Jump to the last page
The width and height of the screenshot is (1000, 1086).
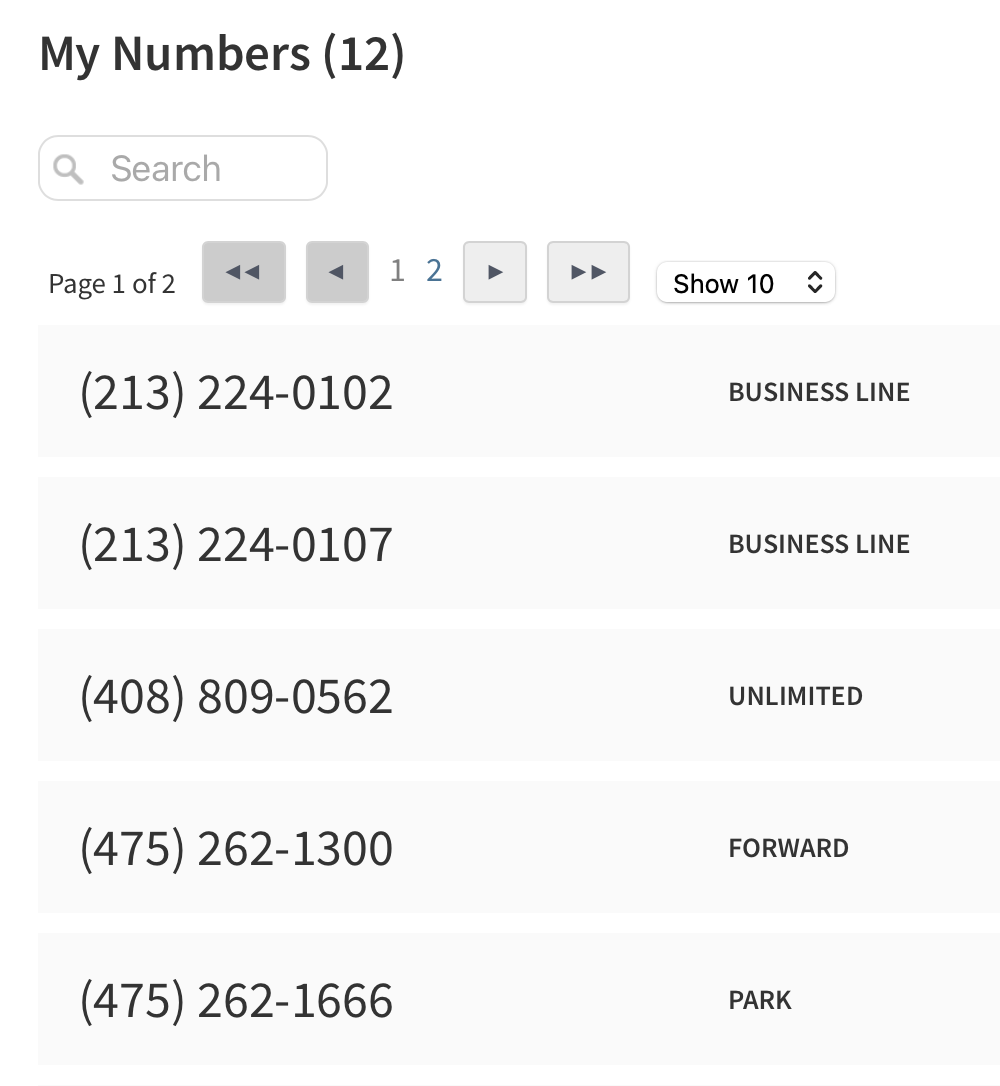(588, 272)
